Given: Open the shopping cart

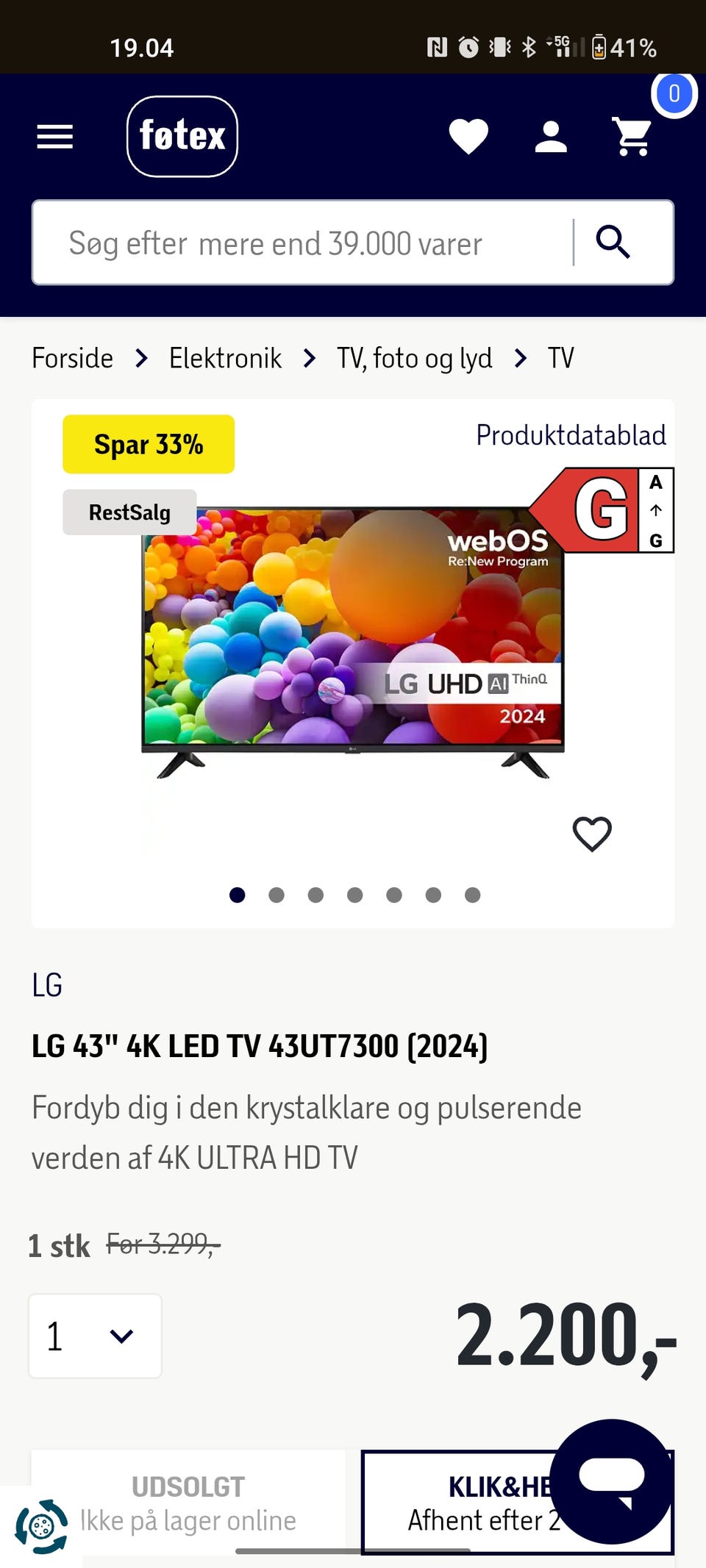Looking at the screenshot, I should pos(633,137).
